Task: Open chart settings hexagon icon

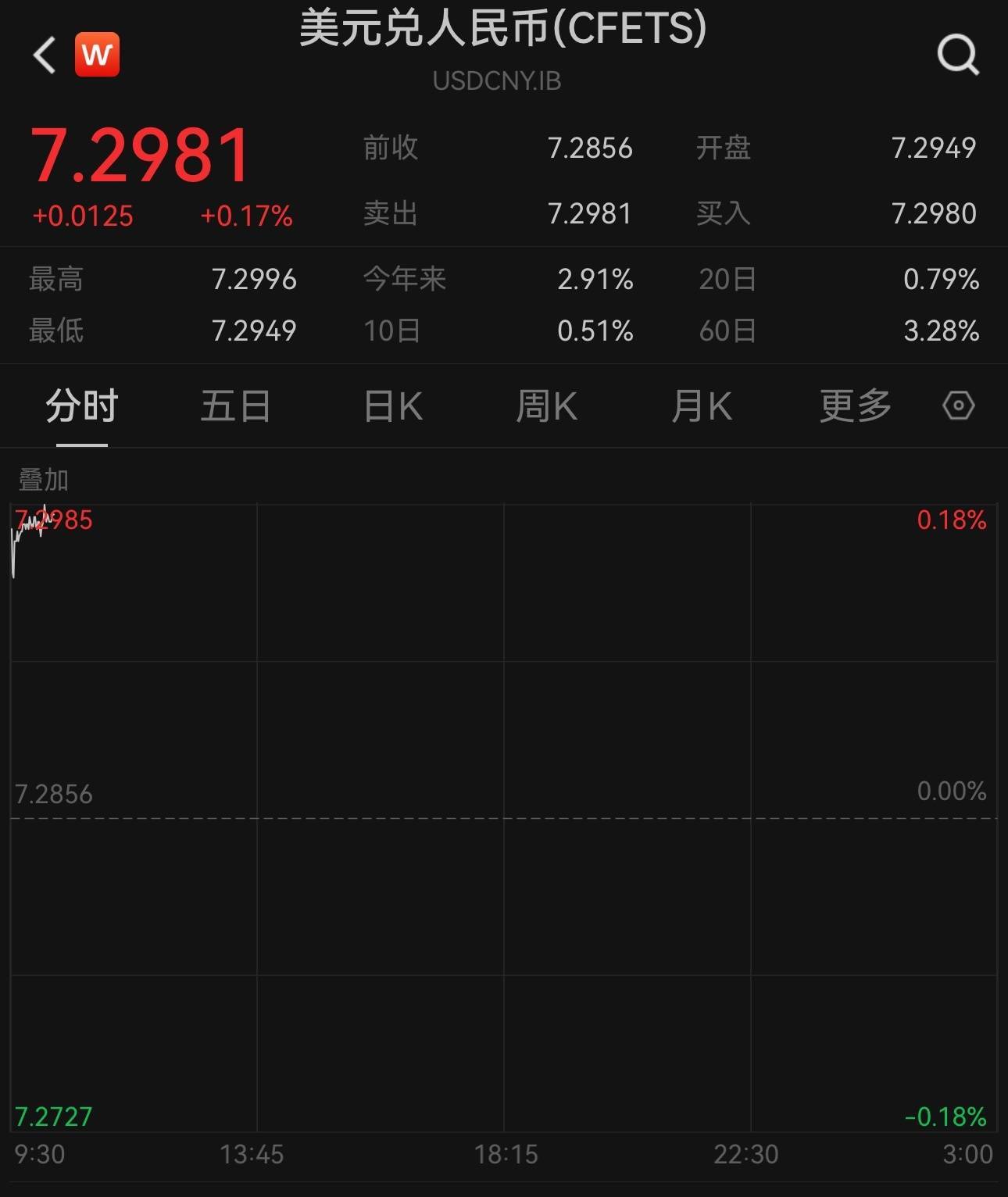Action: (959, 406)
